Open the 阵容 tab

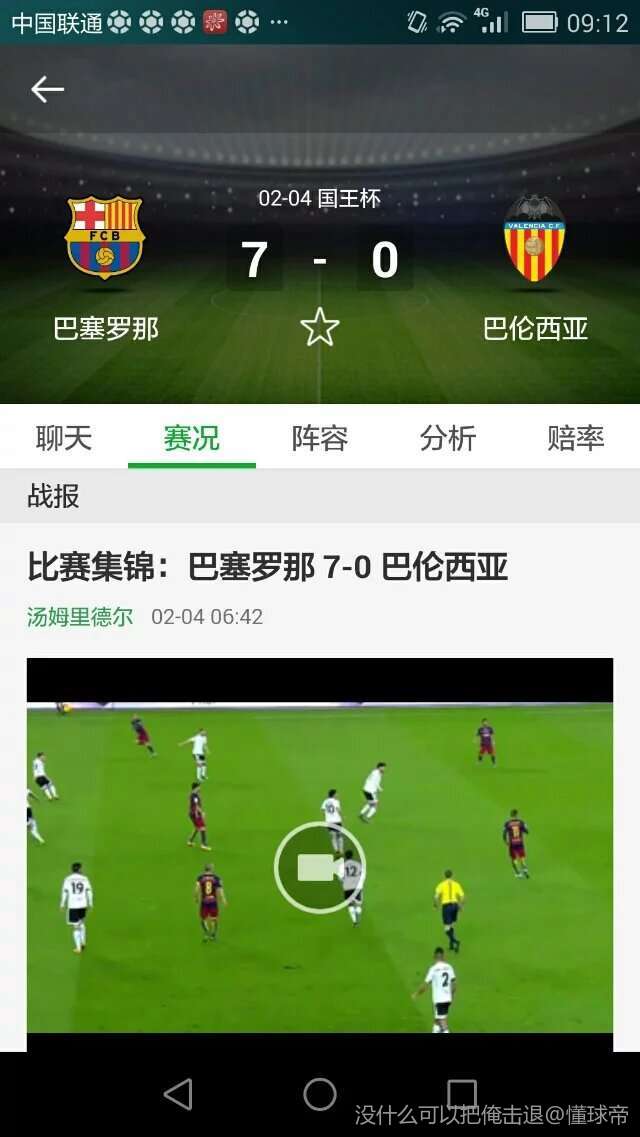pyautogui.click(x=320, y=438)
